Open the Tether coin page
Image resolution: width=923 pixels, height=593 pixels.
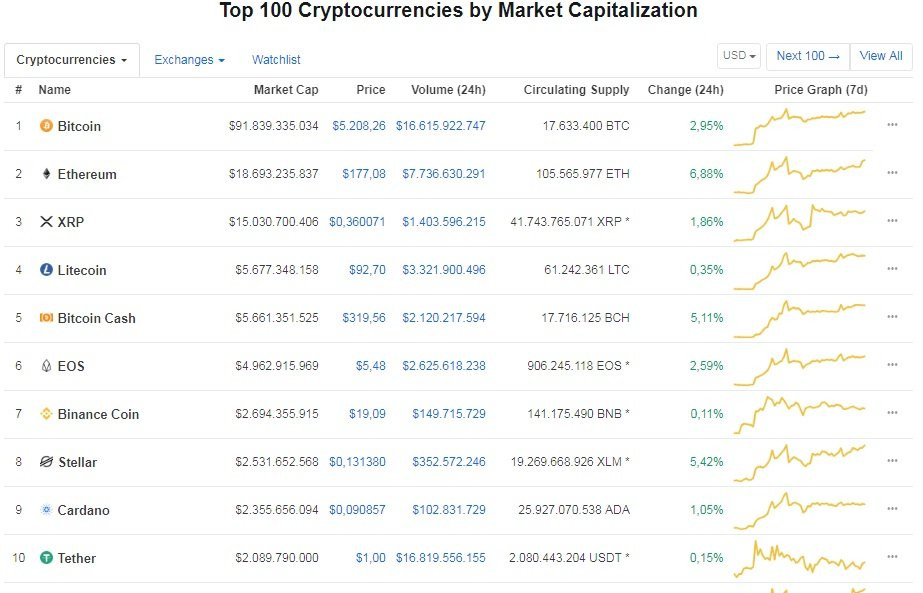coord(77,558)
